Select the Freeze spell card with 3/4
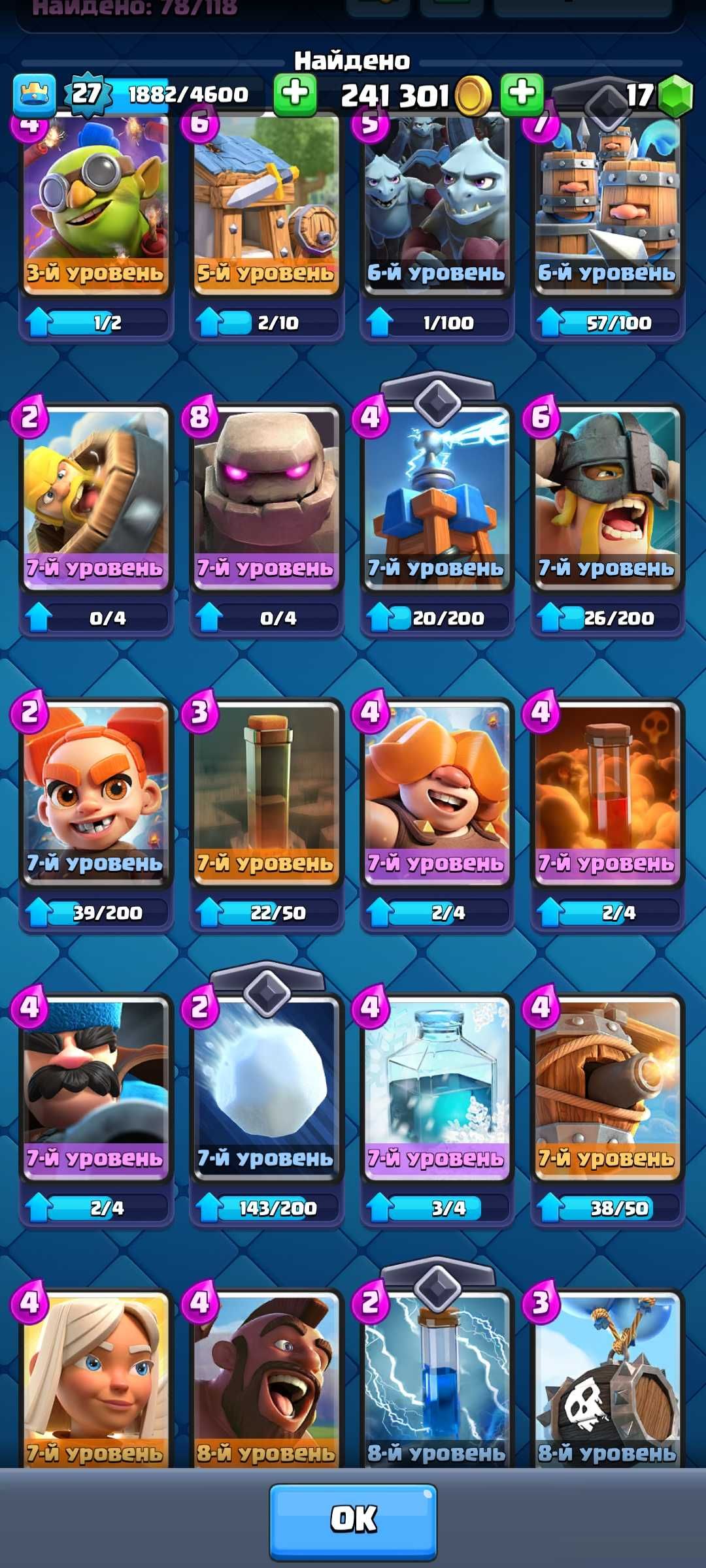 437,1088
